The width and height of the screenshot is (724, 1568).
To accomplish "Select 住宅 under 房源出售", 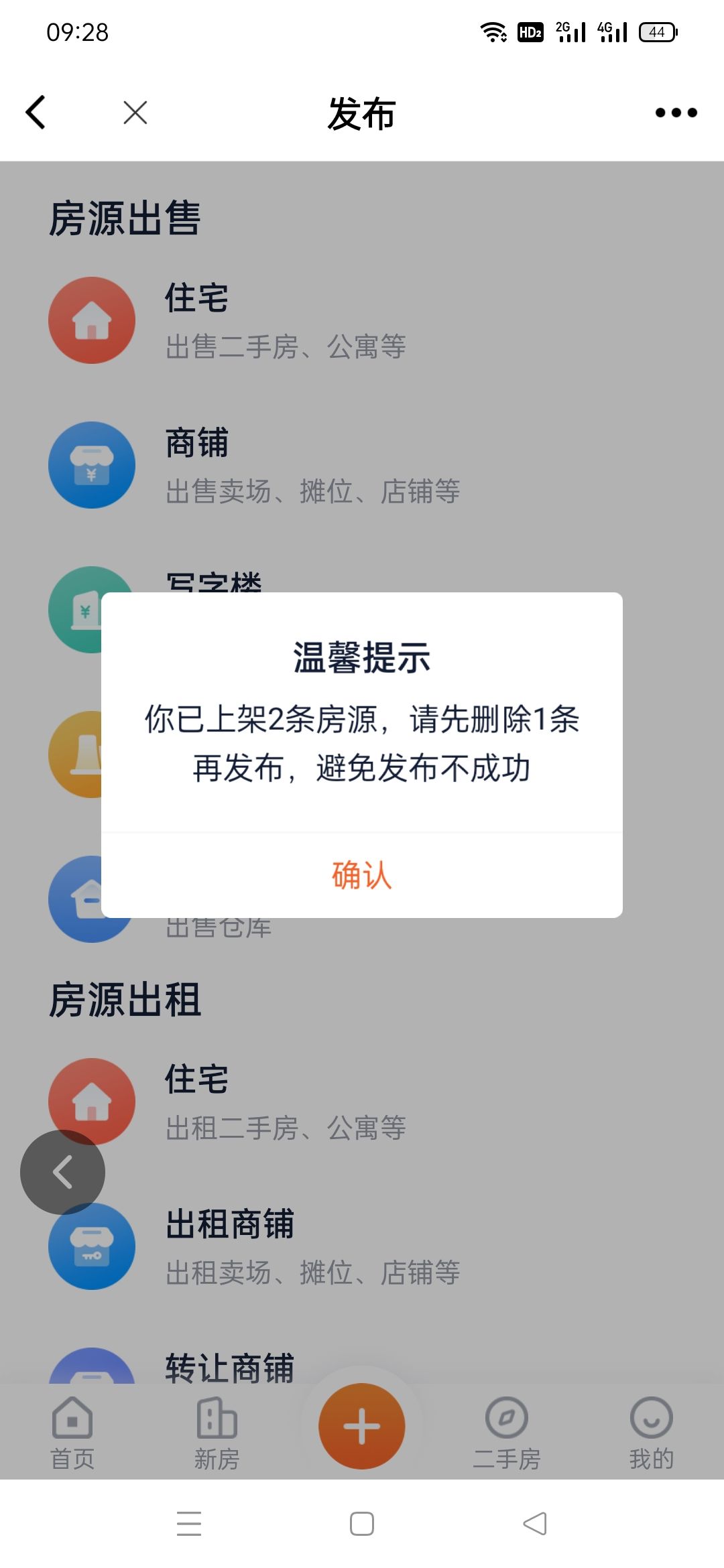I will pos(196,320).
